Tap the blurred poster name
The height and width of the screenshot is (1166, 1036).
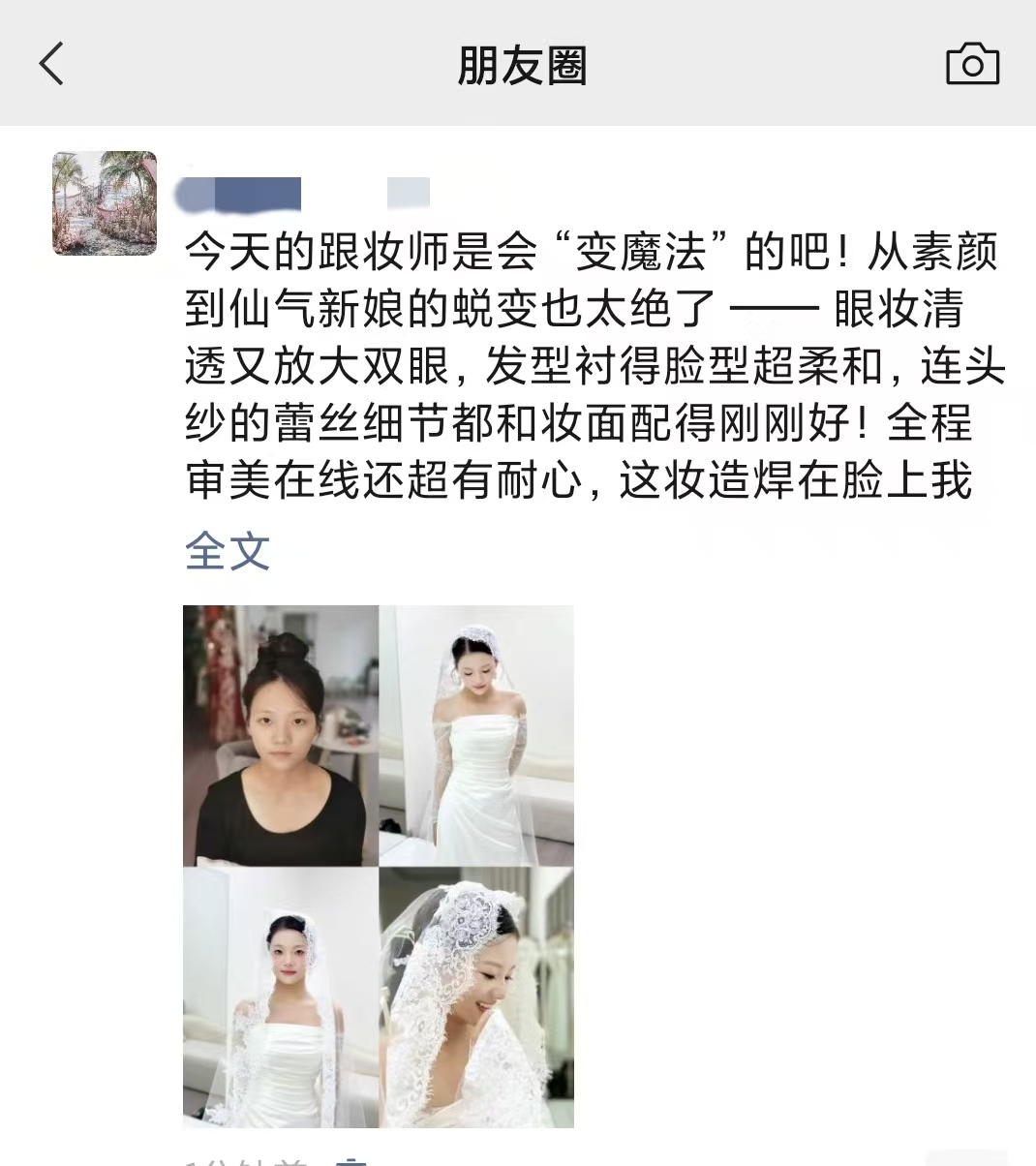pyautogui.click(x=242, y=194)
